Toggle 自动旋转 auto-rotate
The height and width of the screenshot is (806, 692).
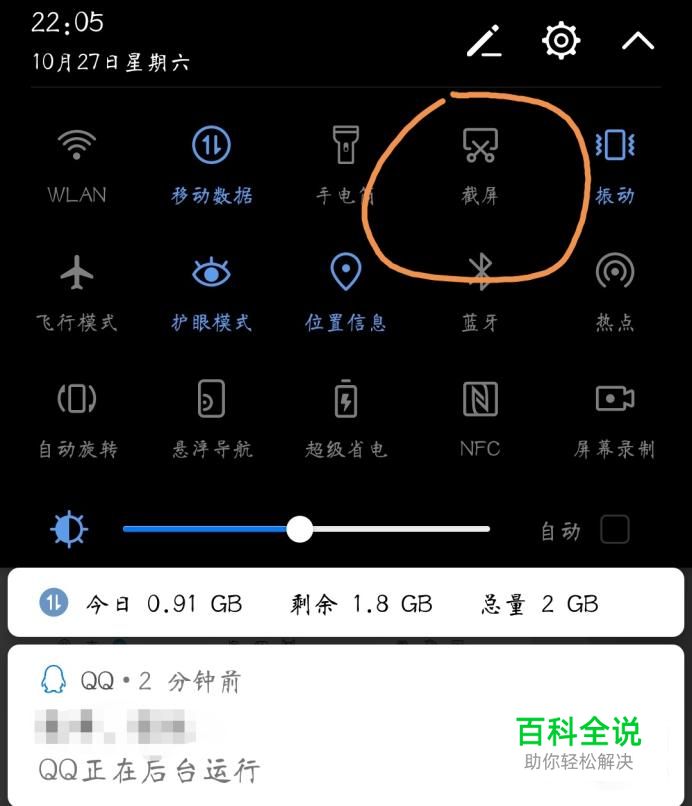77,399
